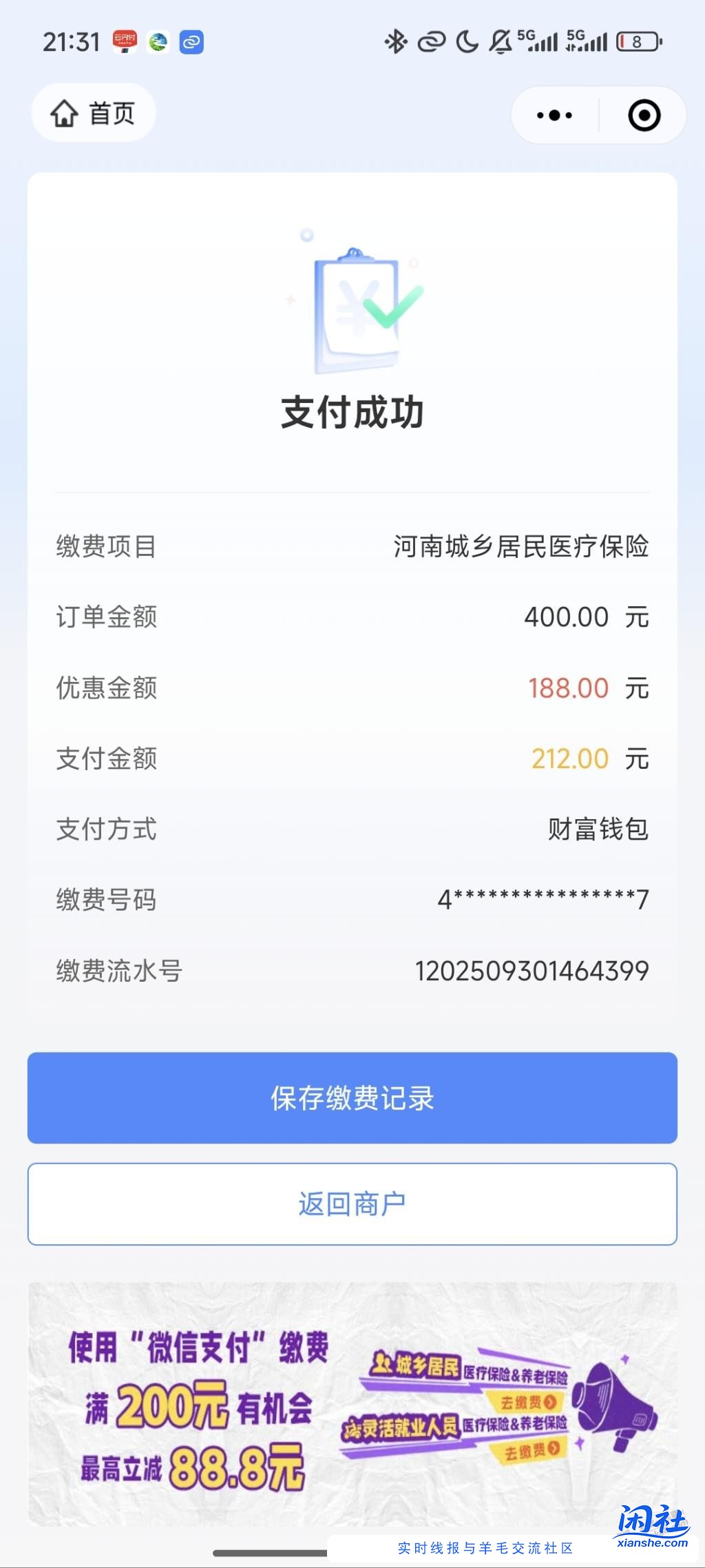The image size is (705, 1568).
Task: Tap the battery indicator showing 8 percent
Action: 638,41
